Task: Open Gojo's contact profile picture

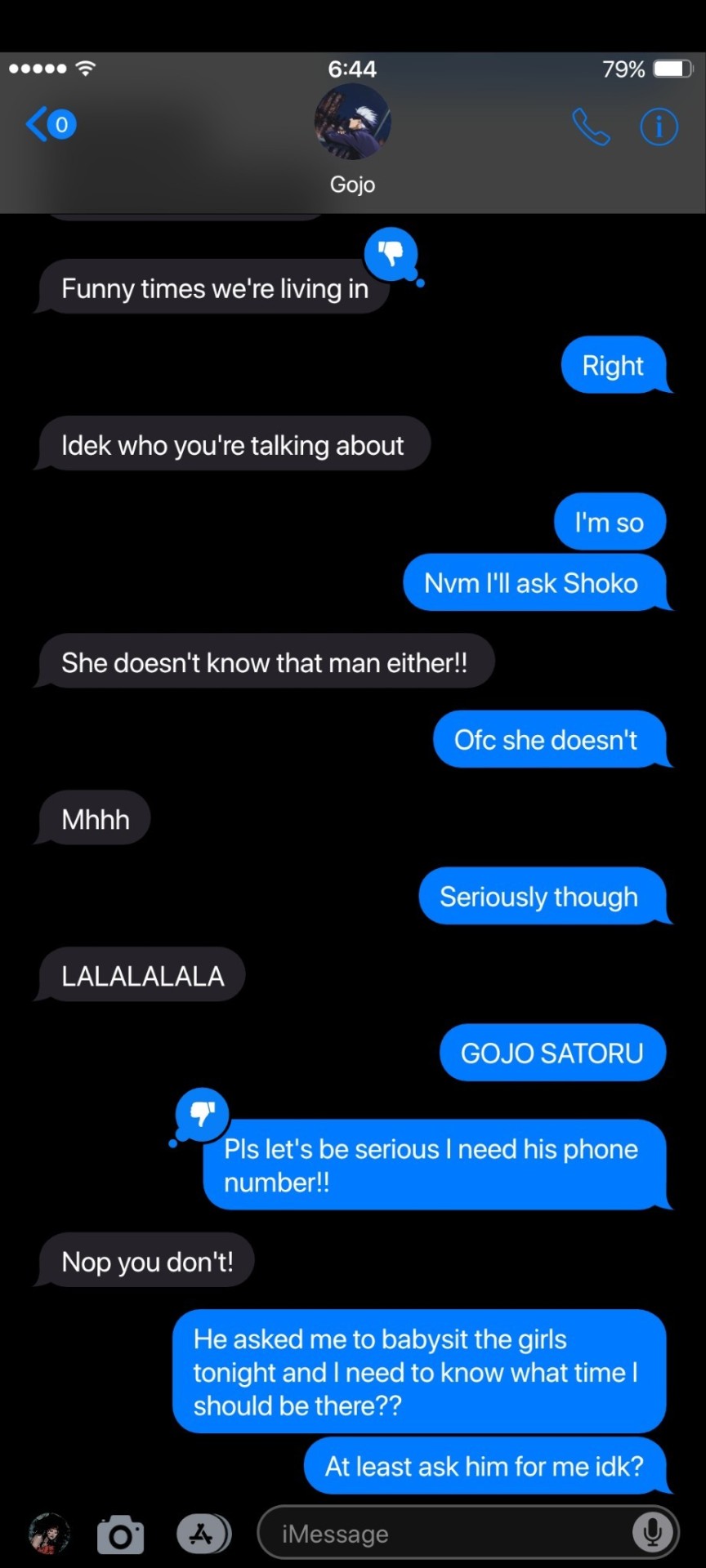Action: point(352,122)
